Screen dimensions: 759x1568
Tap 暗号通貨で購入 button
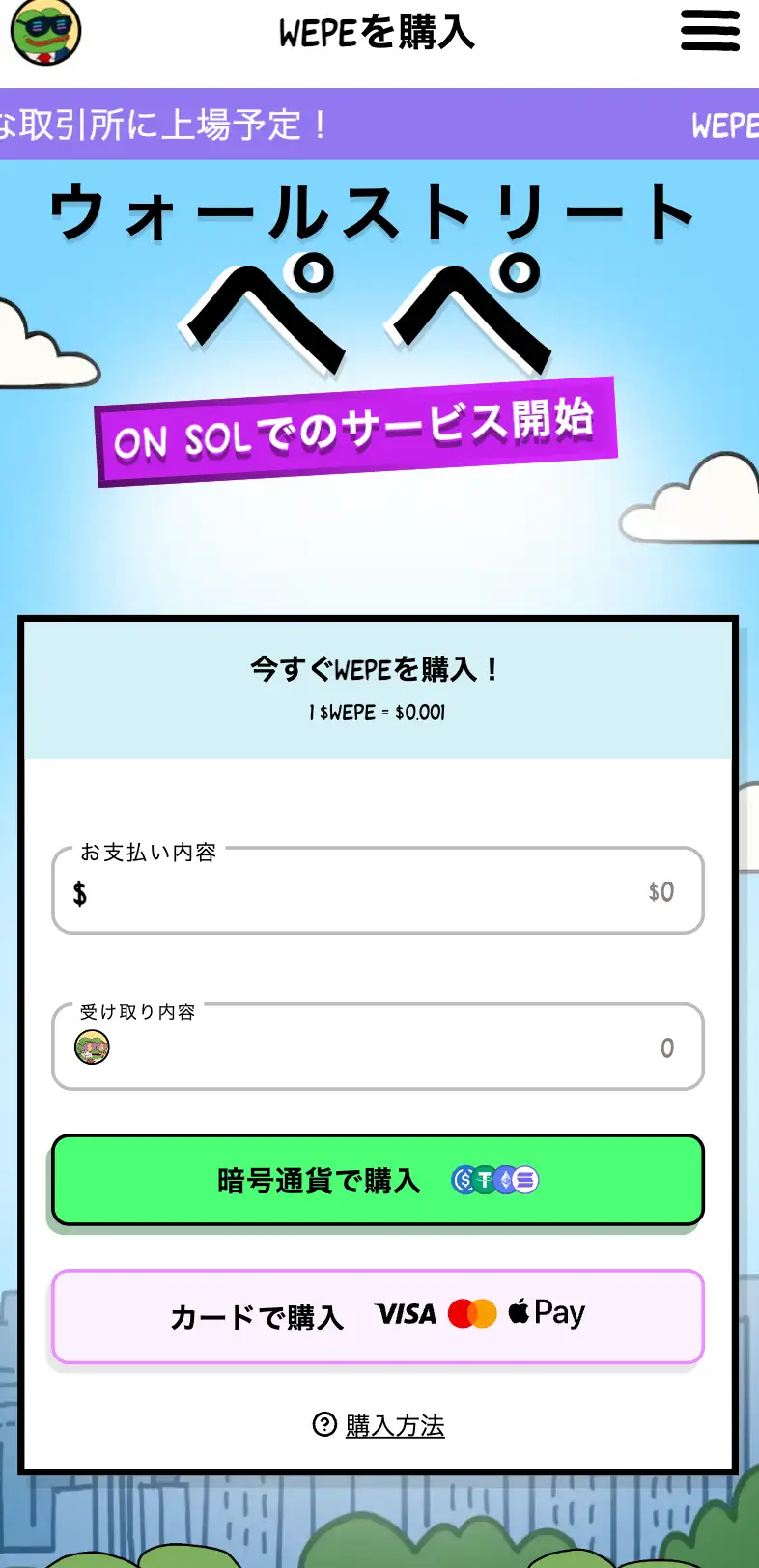point(377,1180)
